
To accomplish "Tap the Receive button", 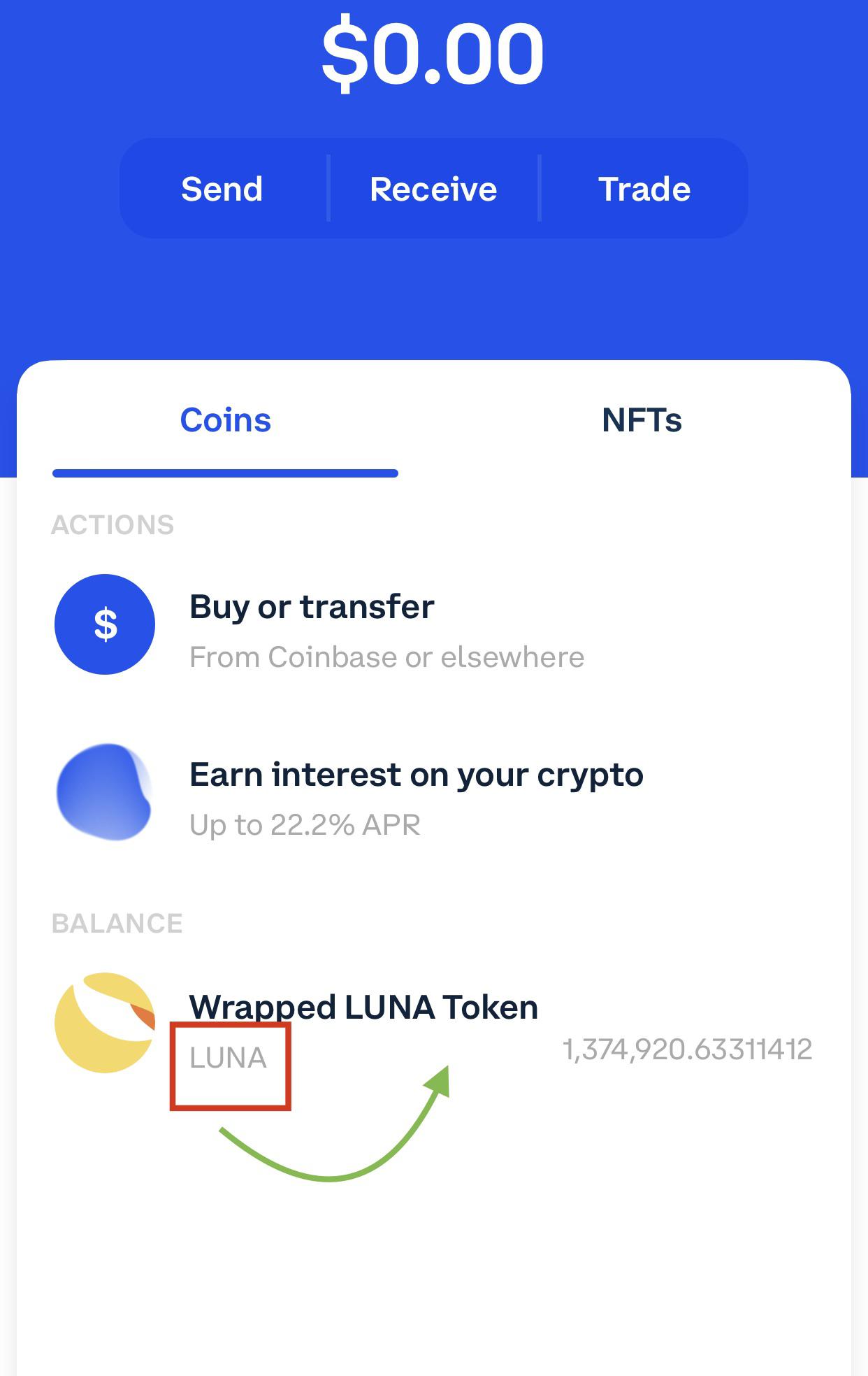I will (x=433, y=189).
